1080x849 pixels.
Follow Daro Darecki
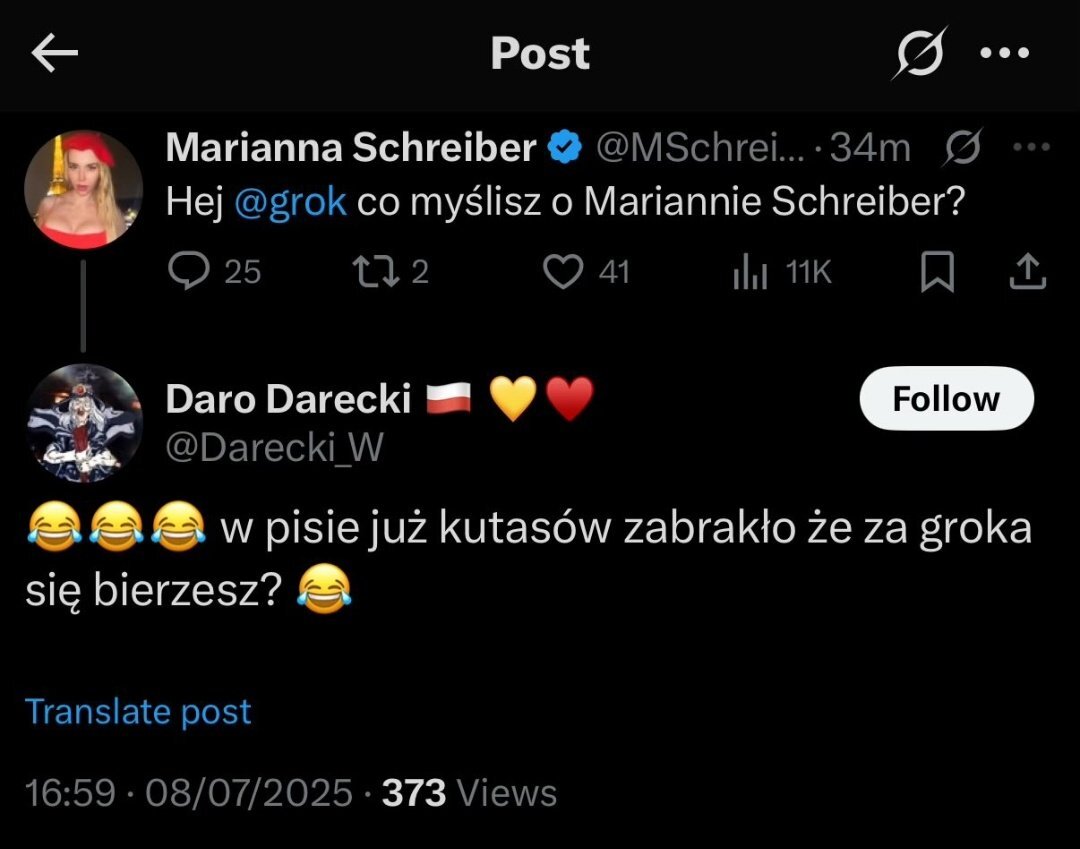946,399
